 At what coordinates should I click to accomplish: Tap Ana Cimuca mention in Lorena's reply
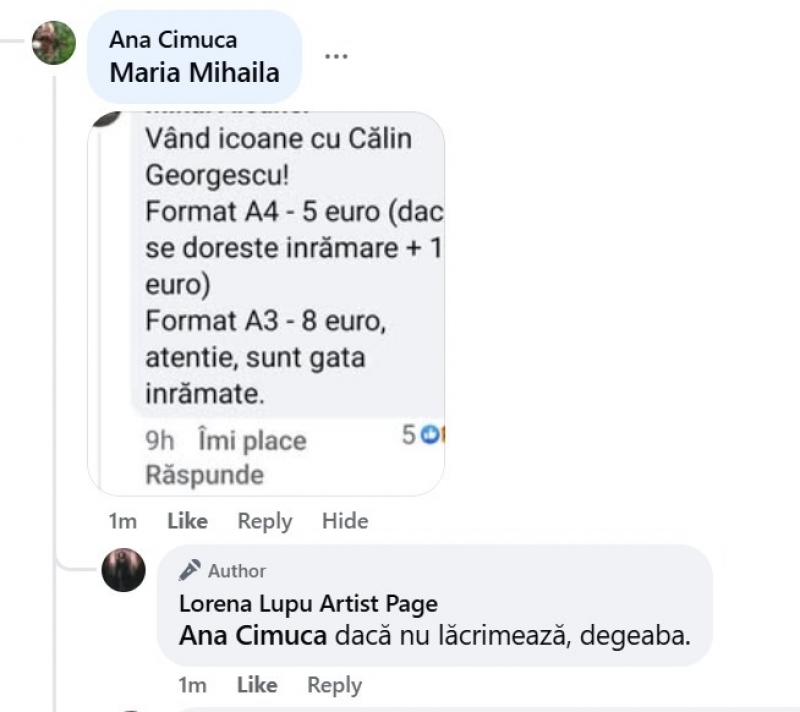pos(252,635)
